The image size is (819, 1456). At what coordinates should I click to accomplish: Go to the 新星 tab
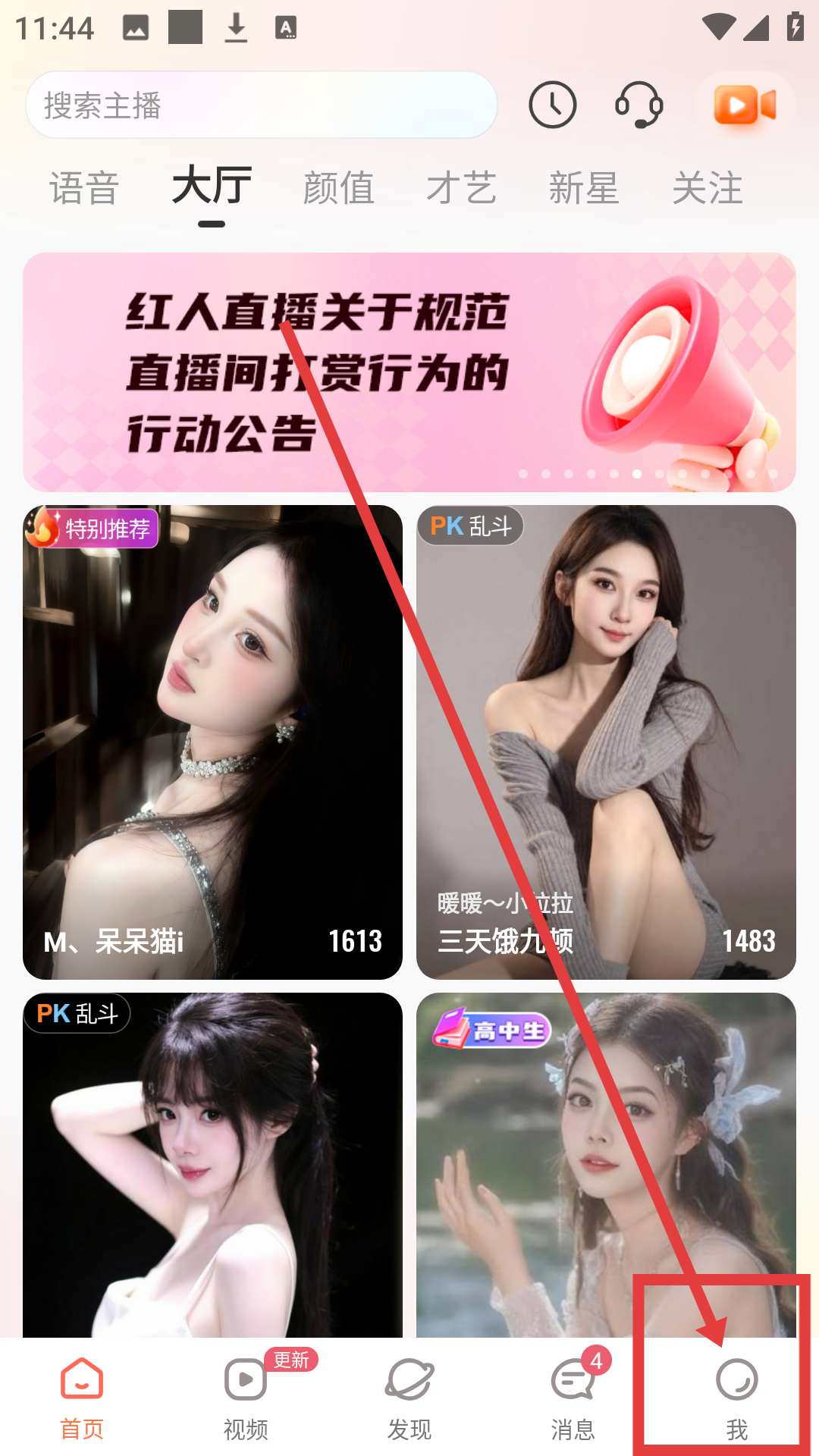point(584,188)
